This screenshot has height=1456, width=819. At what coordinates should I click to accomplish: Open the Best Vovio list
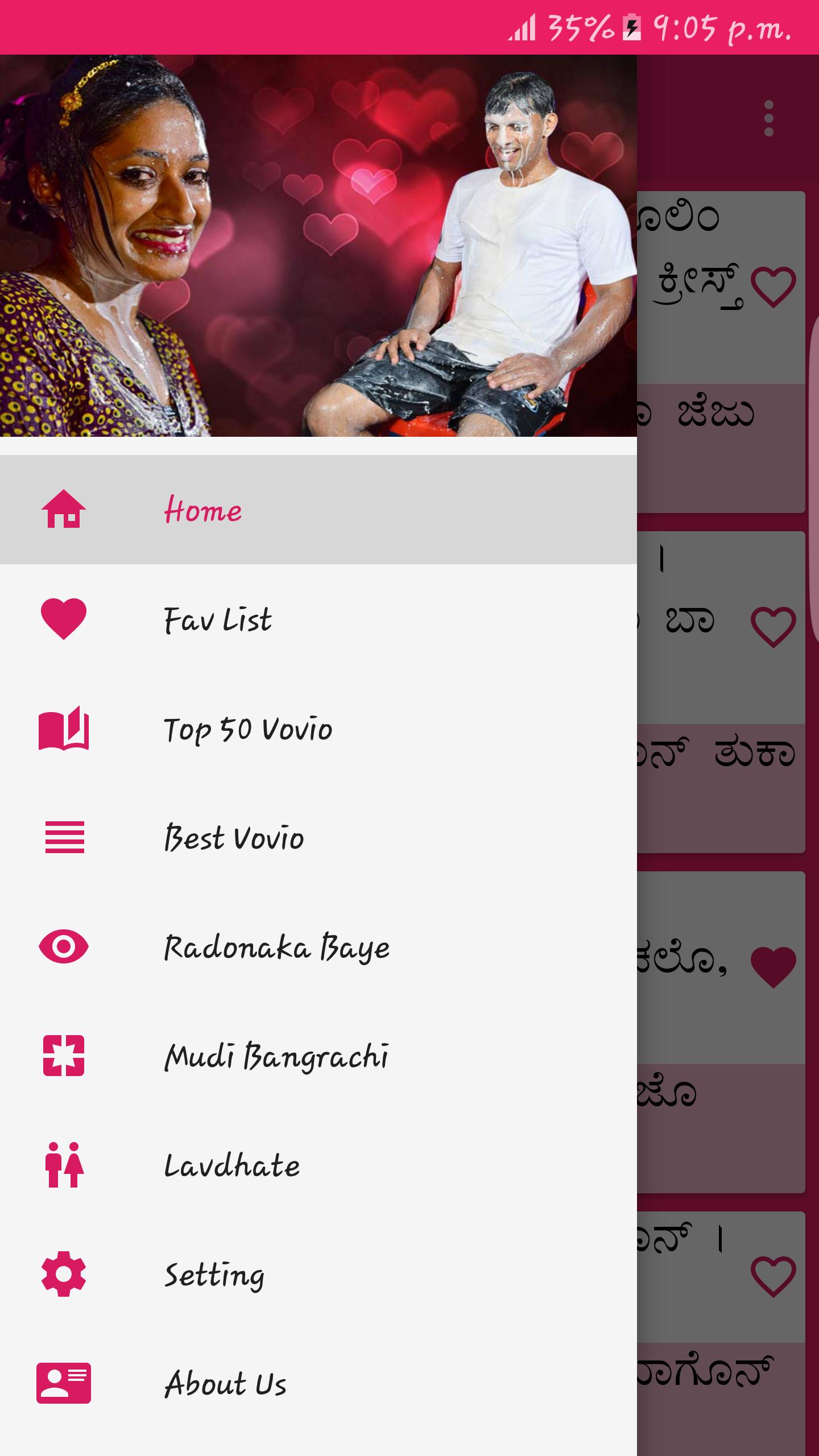pyautogui.click(x=234, y=837)
